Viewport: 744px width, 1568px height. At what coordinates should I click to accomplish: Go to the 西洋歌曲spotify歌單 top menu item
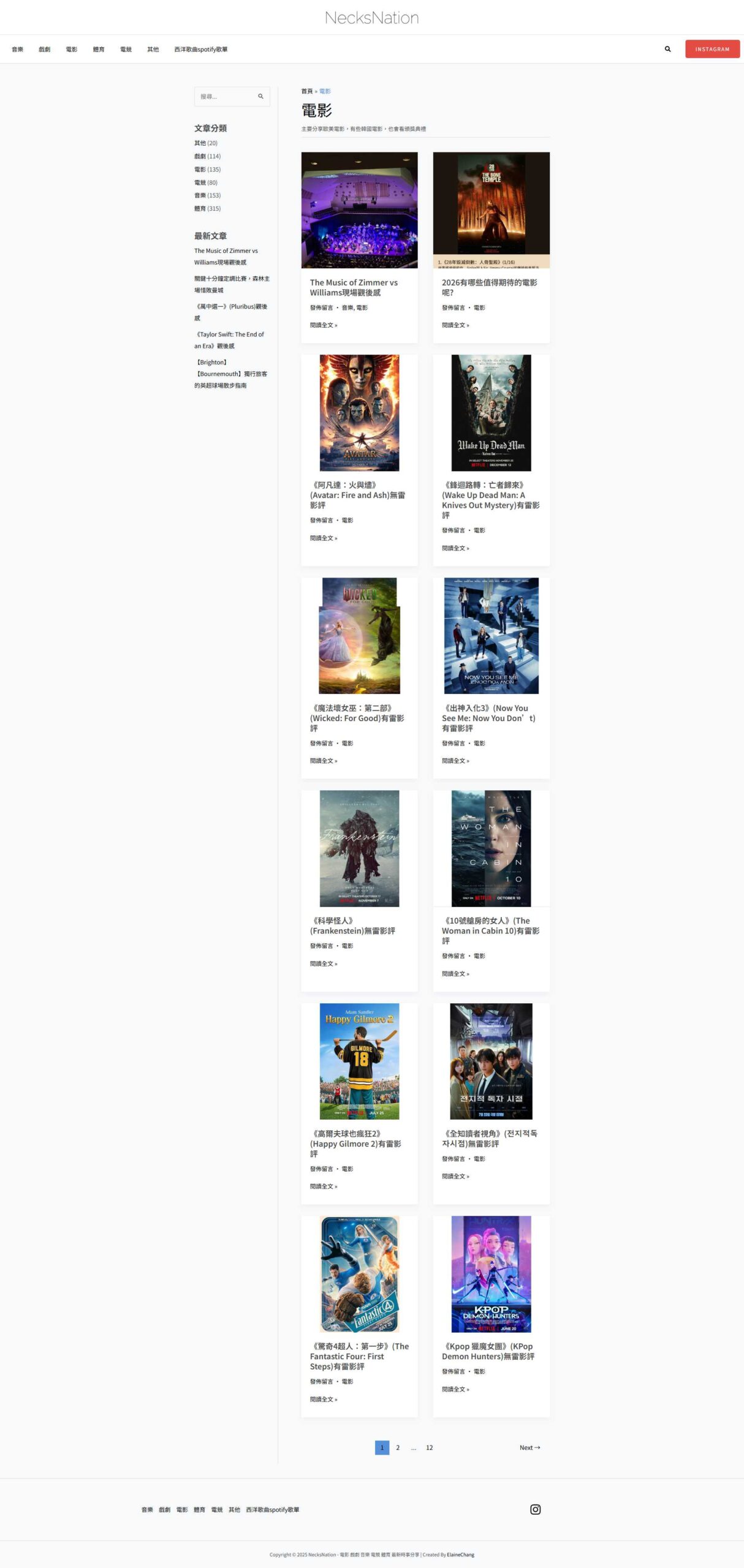click(x=200, y=50)
